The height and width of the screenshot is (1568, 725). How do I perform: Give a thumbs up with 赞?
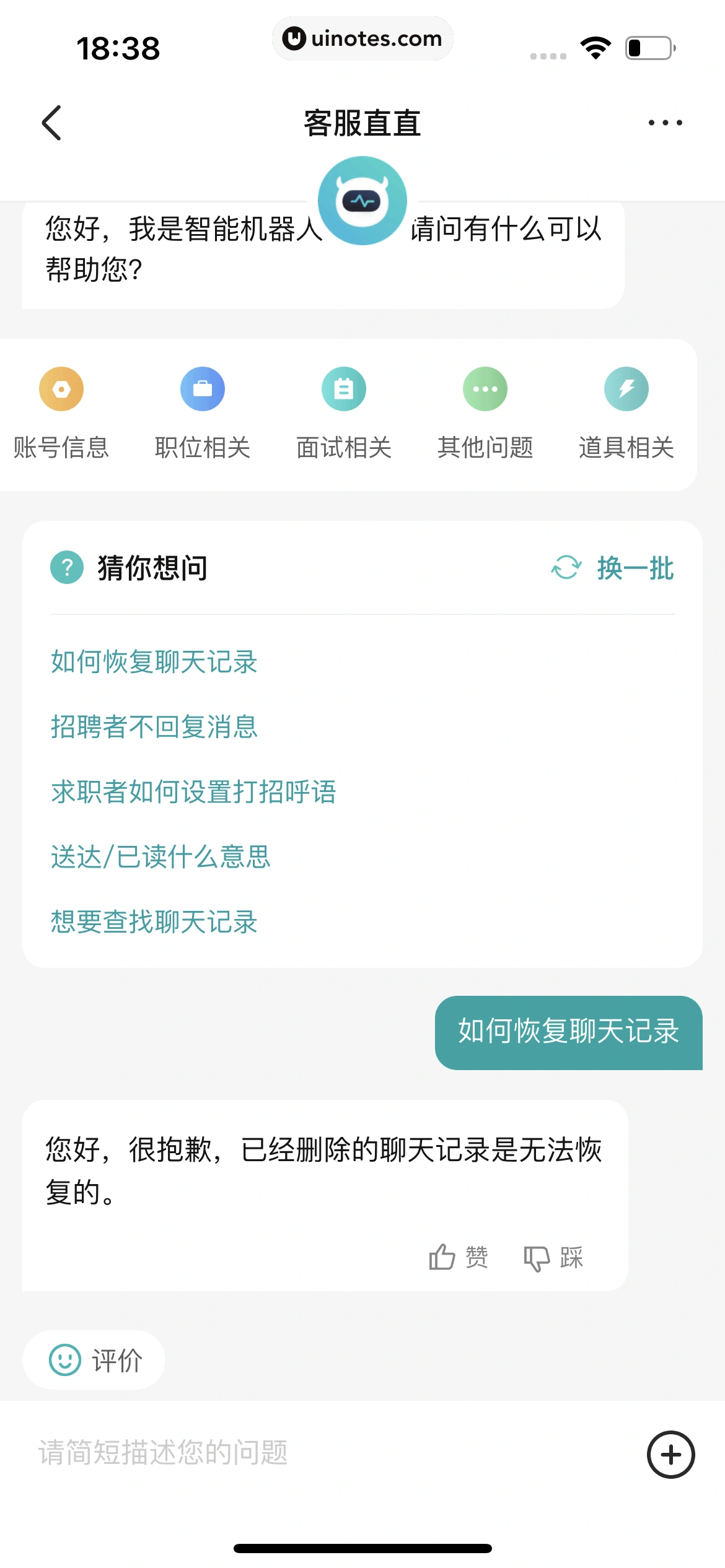tap(457, 1256)
